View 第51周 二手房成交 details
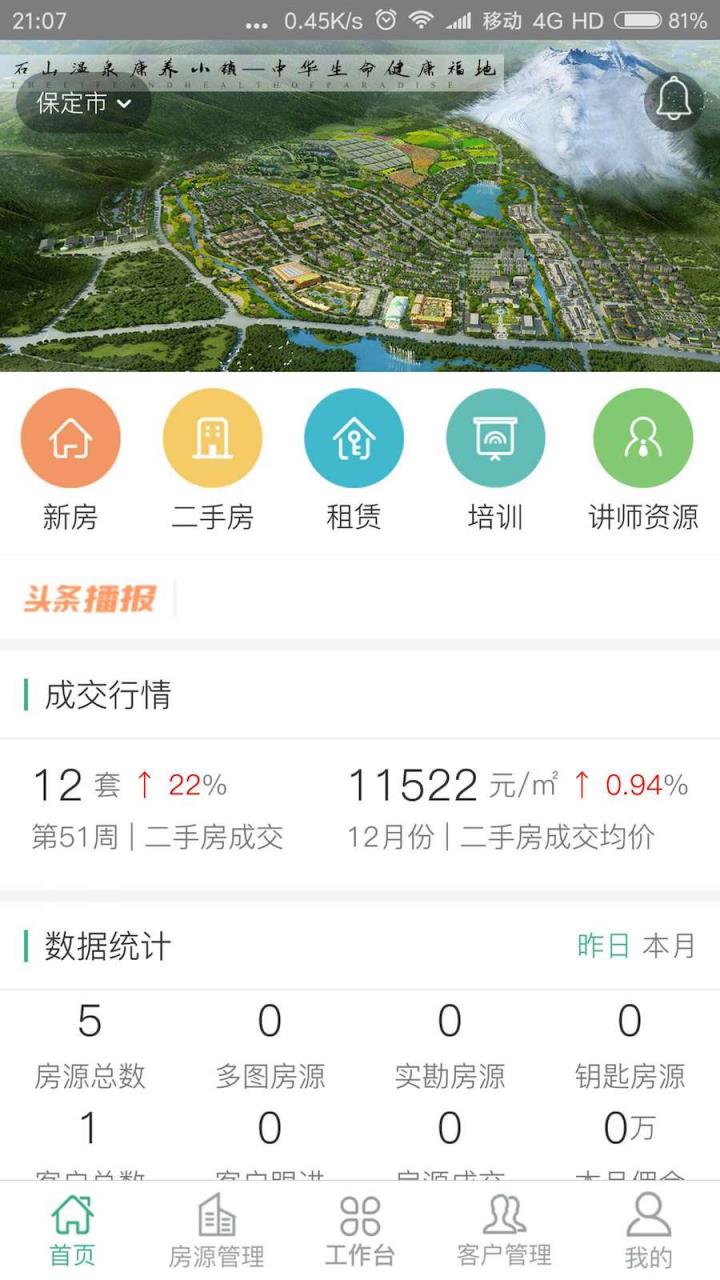This screenshot has width=720, height=1280. pos(160,838)
